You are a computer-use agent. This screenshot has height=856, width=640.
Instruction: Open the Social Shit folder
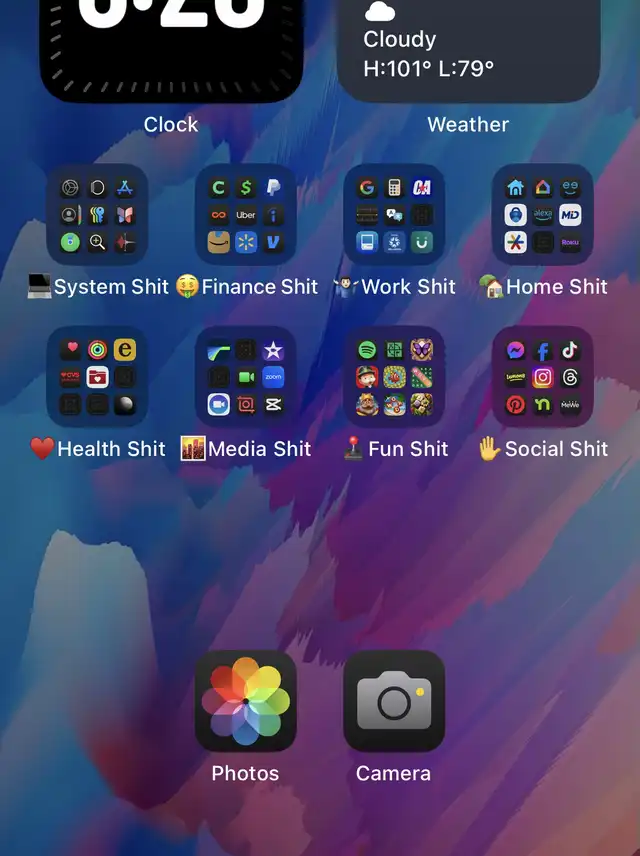tap(543, 377)
